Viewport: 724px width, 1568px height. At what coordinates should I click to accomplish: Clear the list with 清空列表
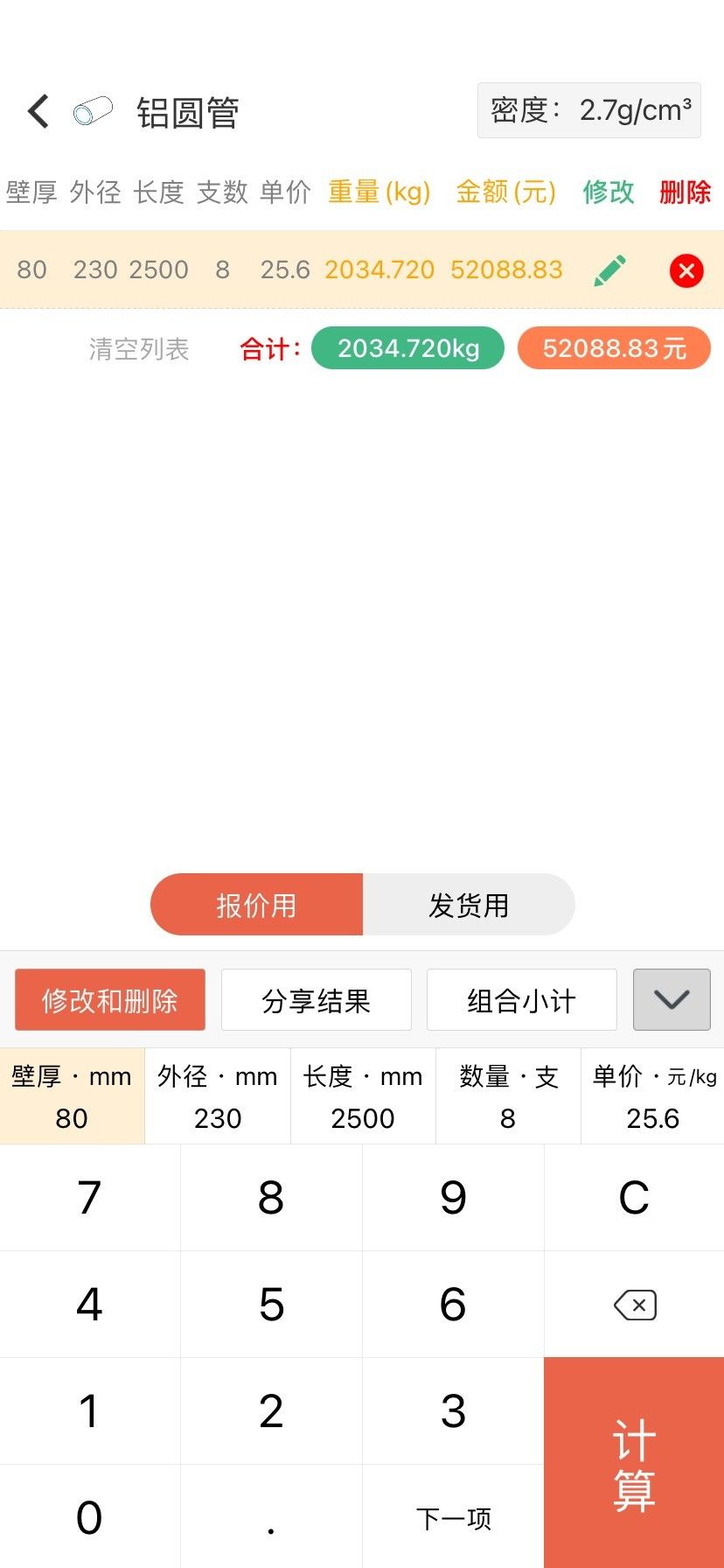pyautogui.click(x=139, y=349)
